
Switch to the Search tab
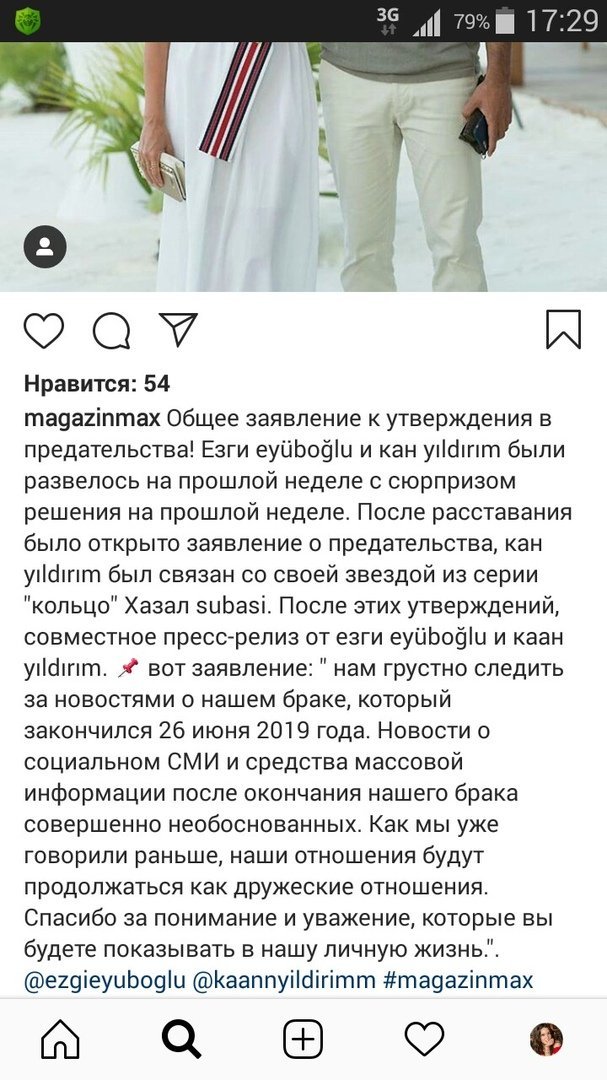181,1040
